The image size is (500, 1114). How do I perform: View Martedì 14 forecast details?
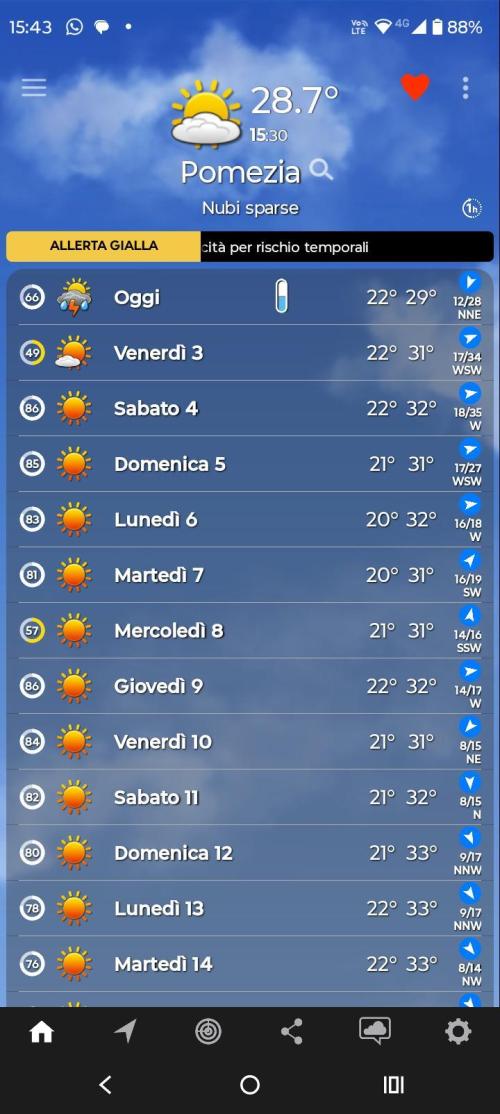coord(250,963)
